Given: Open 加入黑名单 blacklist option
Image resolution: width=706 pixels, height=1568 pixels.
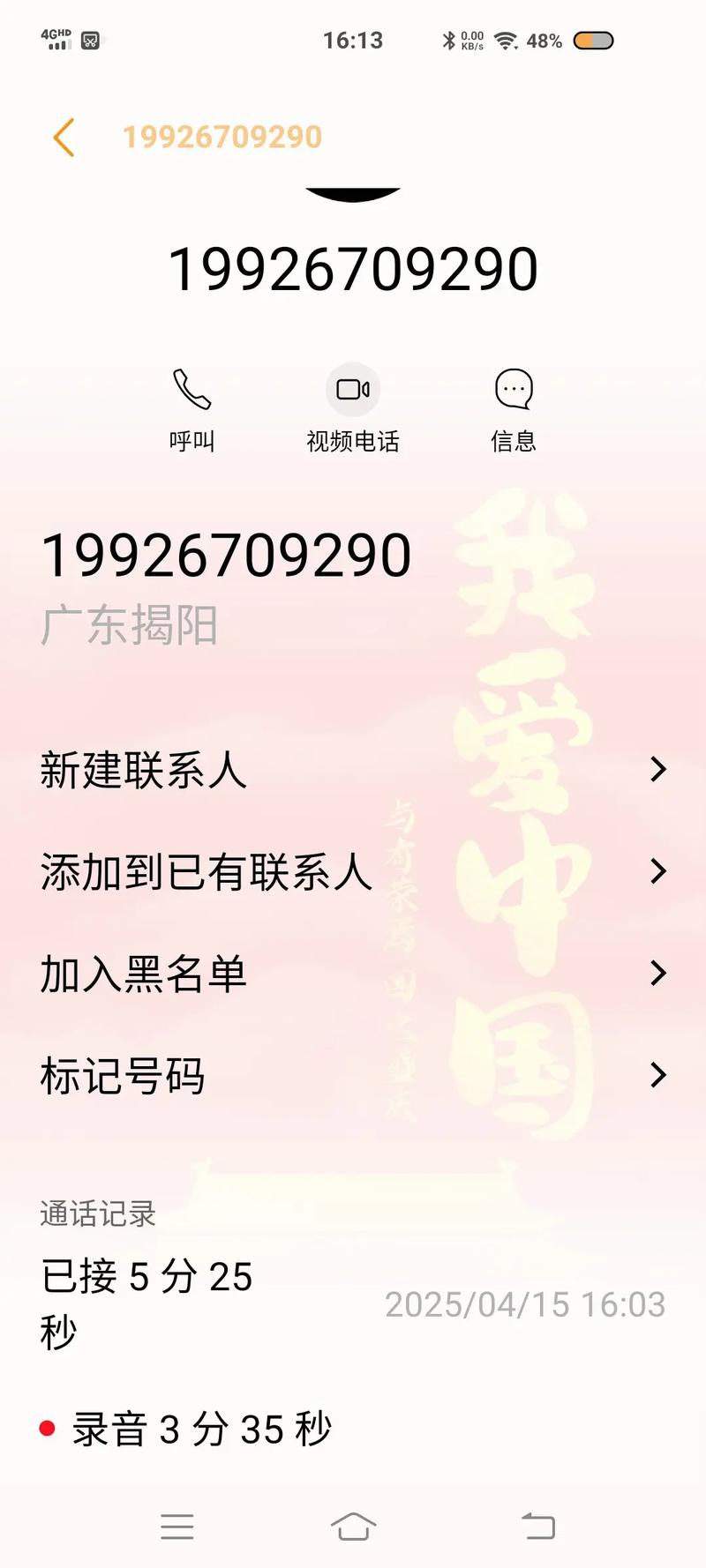Looking at the screenshot, I should point(353,974).
